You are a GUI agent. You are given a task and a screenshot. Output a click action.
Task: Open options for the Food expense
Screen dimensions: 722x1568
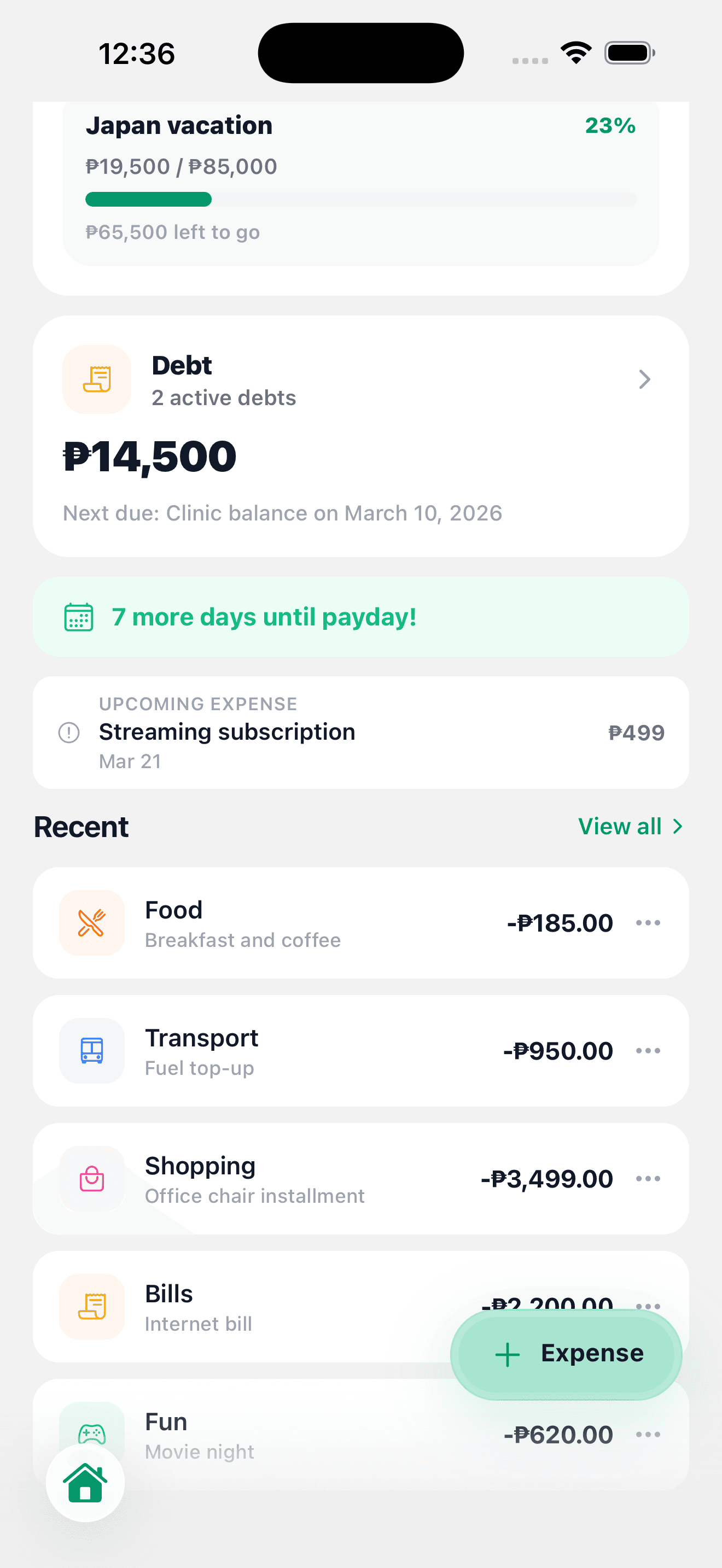[x=648, y=922]
